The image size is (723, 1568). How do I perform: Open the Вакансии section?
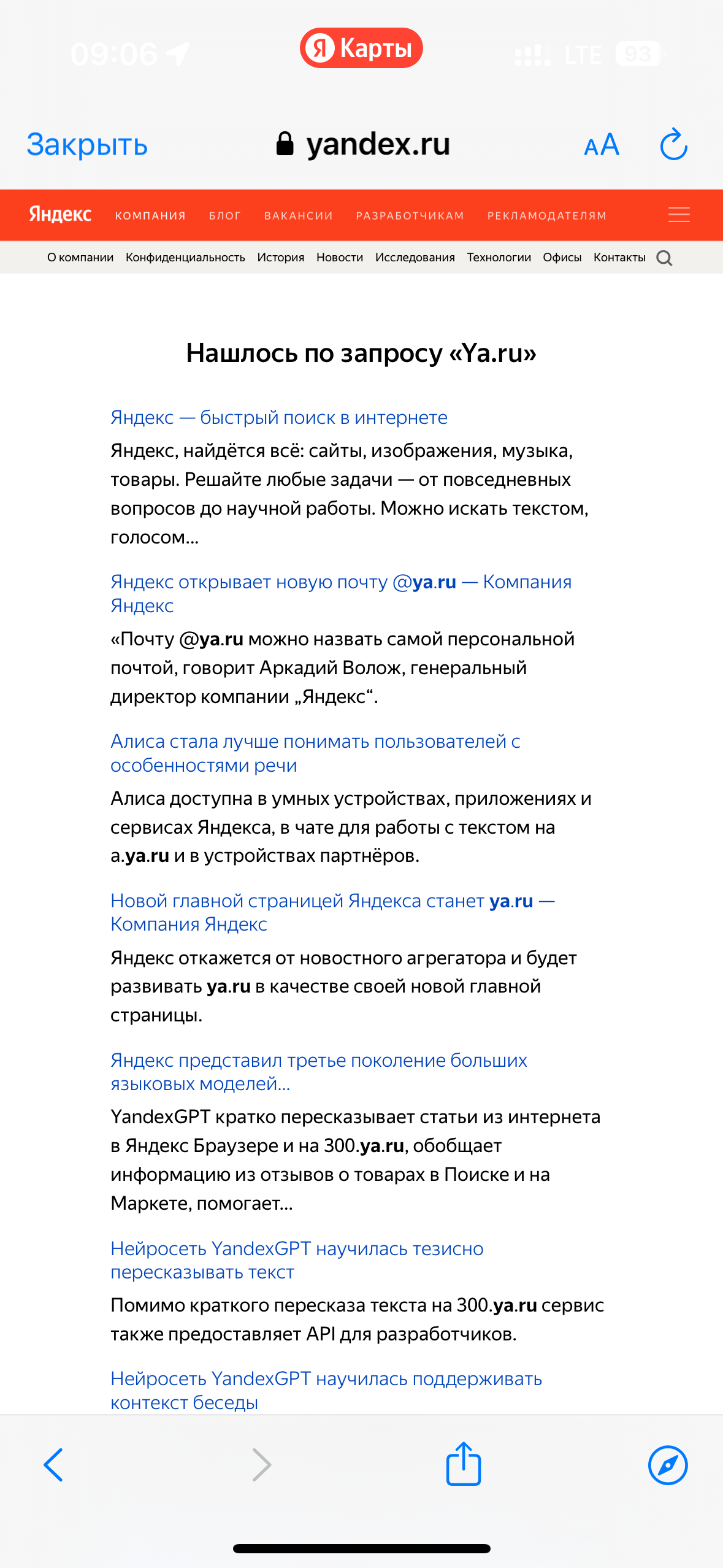299,216
